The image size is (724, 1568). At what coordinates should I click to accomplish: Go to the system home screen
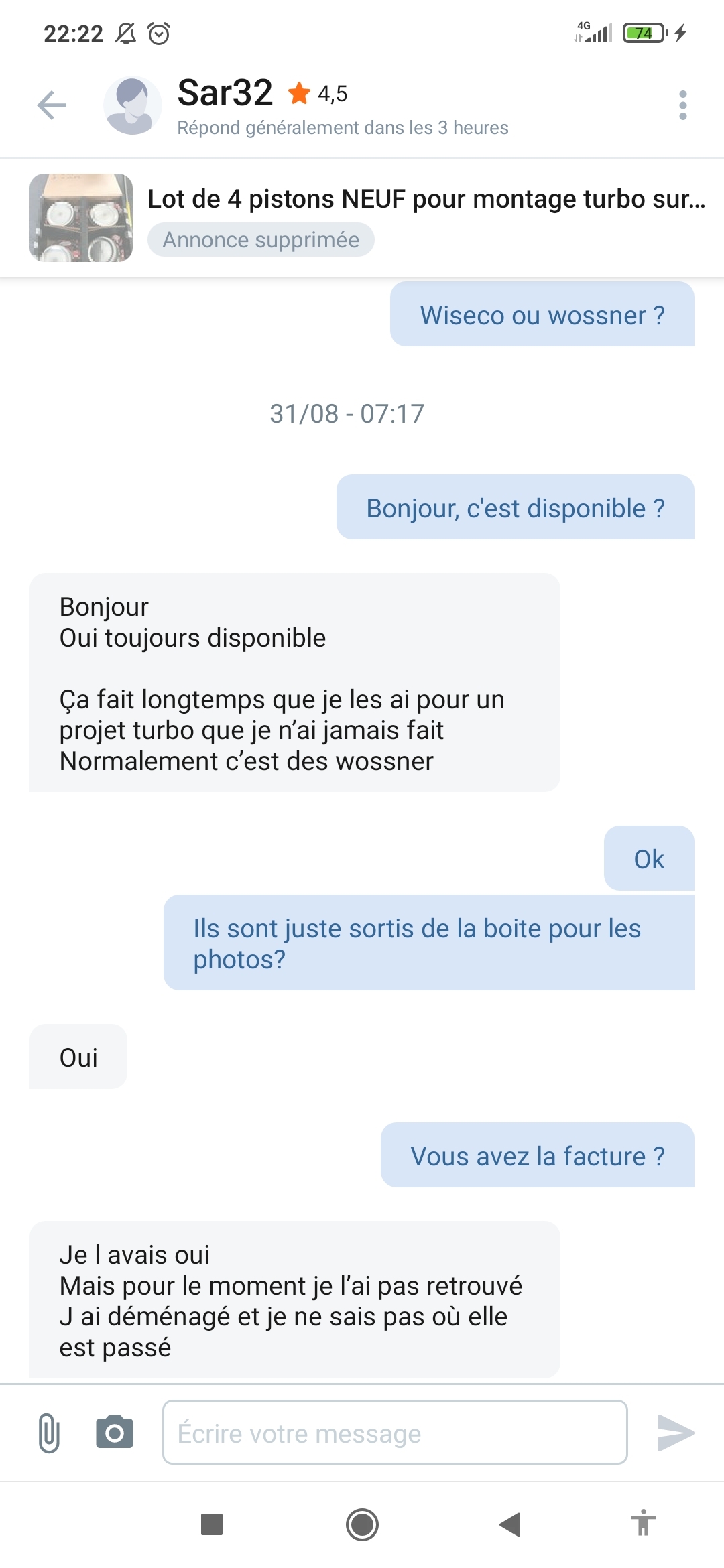pyautogui.click(x=362, y=1524)
